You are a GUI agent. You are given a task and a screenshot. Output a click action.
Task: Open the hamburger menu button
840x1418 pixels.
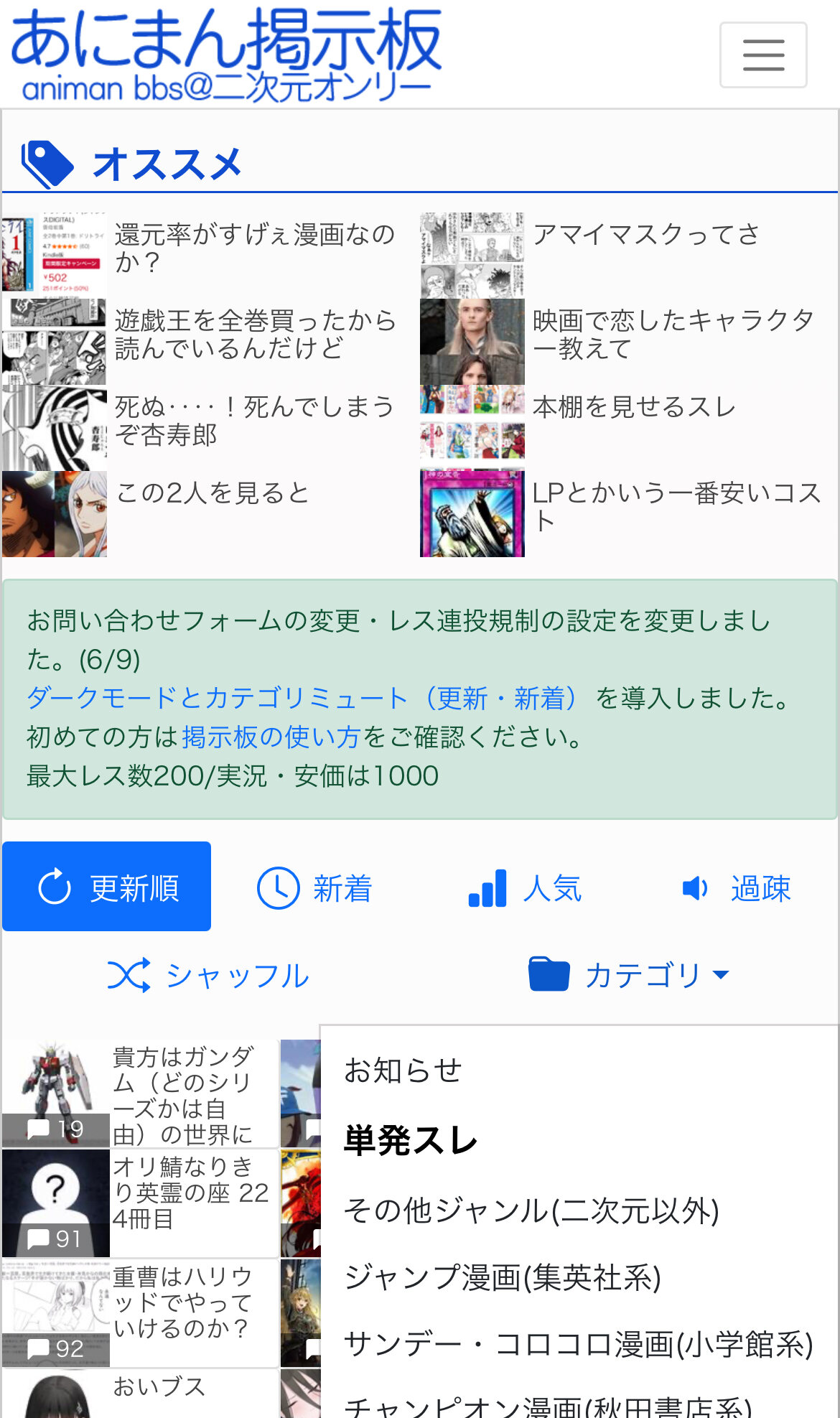tap(763, 55)
